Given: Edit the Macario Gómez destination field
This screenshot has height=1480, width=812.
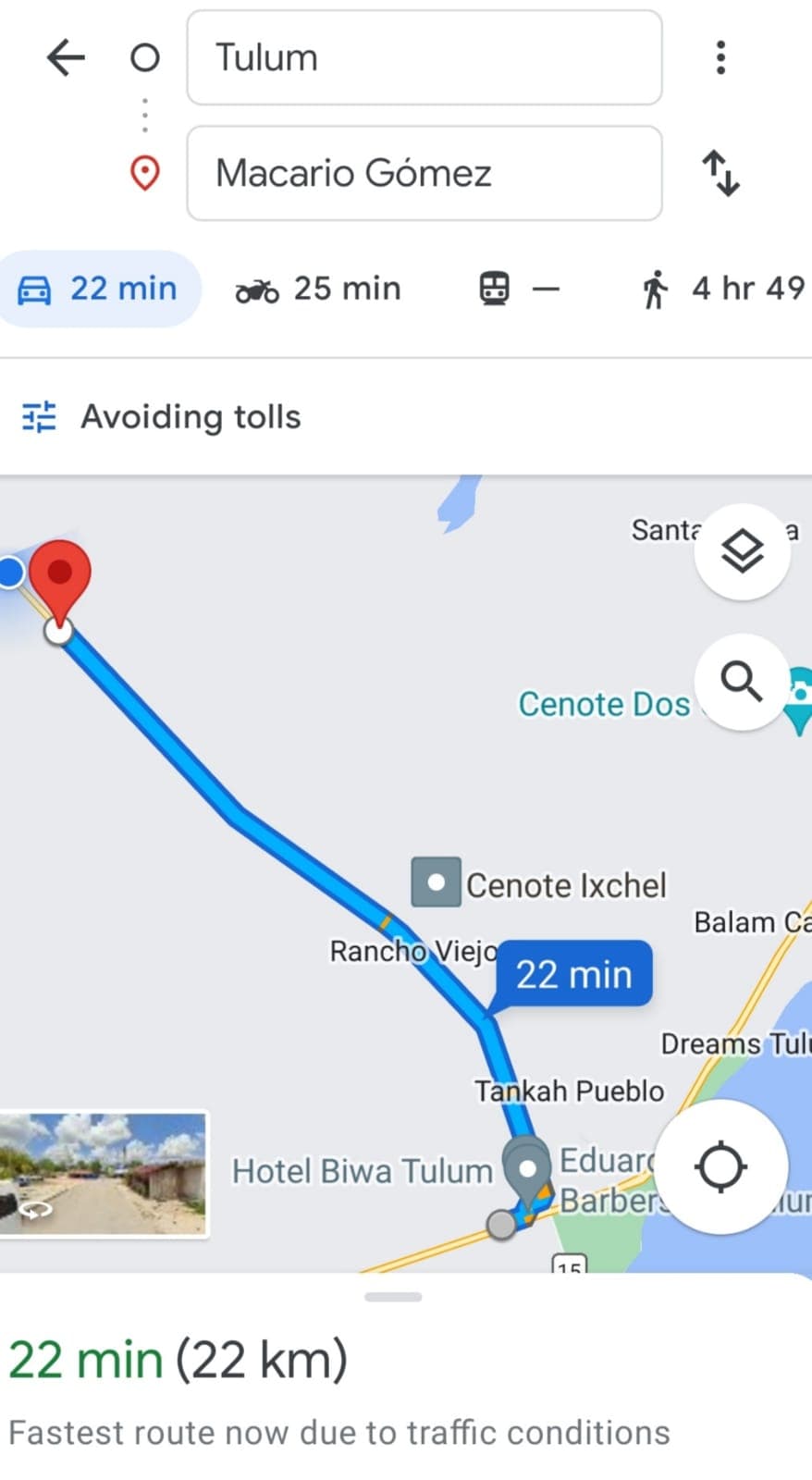Looking at the screenshot, I should [424, 173].
